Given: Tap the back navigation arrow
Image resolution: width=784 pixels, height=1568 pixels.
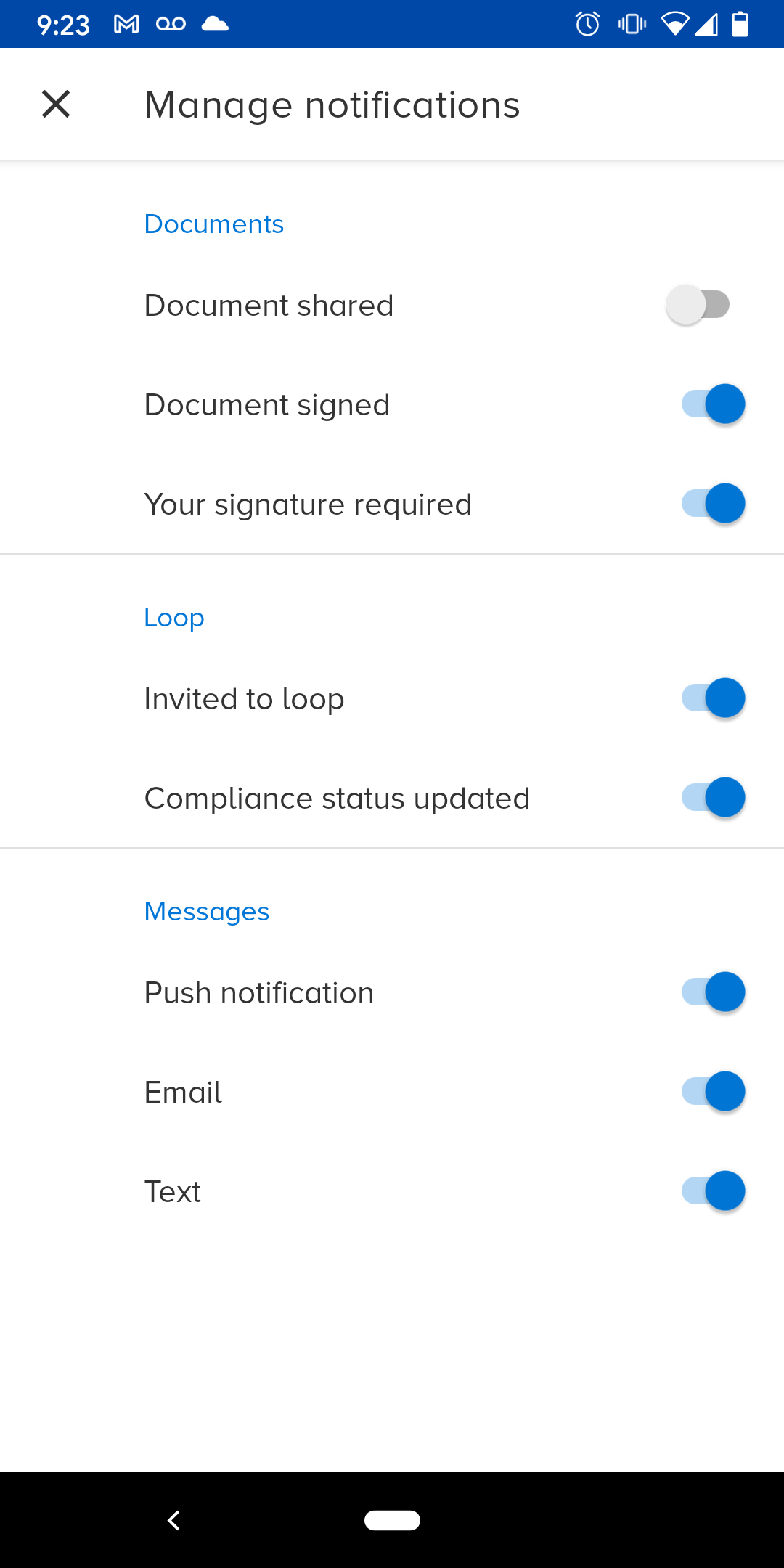Looking at the screenshot, I should [173, 1520].
